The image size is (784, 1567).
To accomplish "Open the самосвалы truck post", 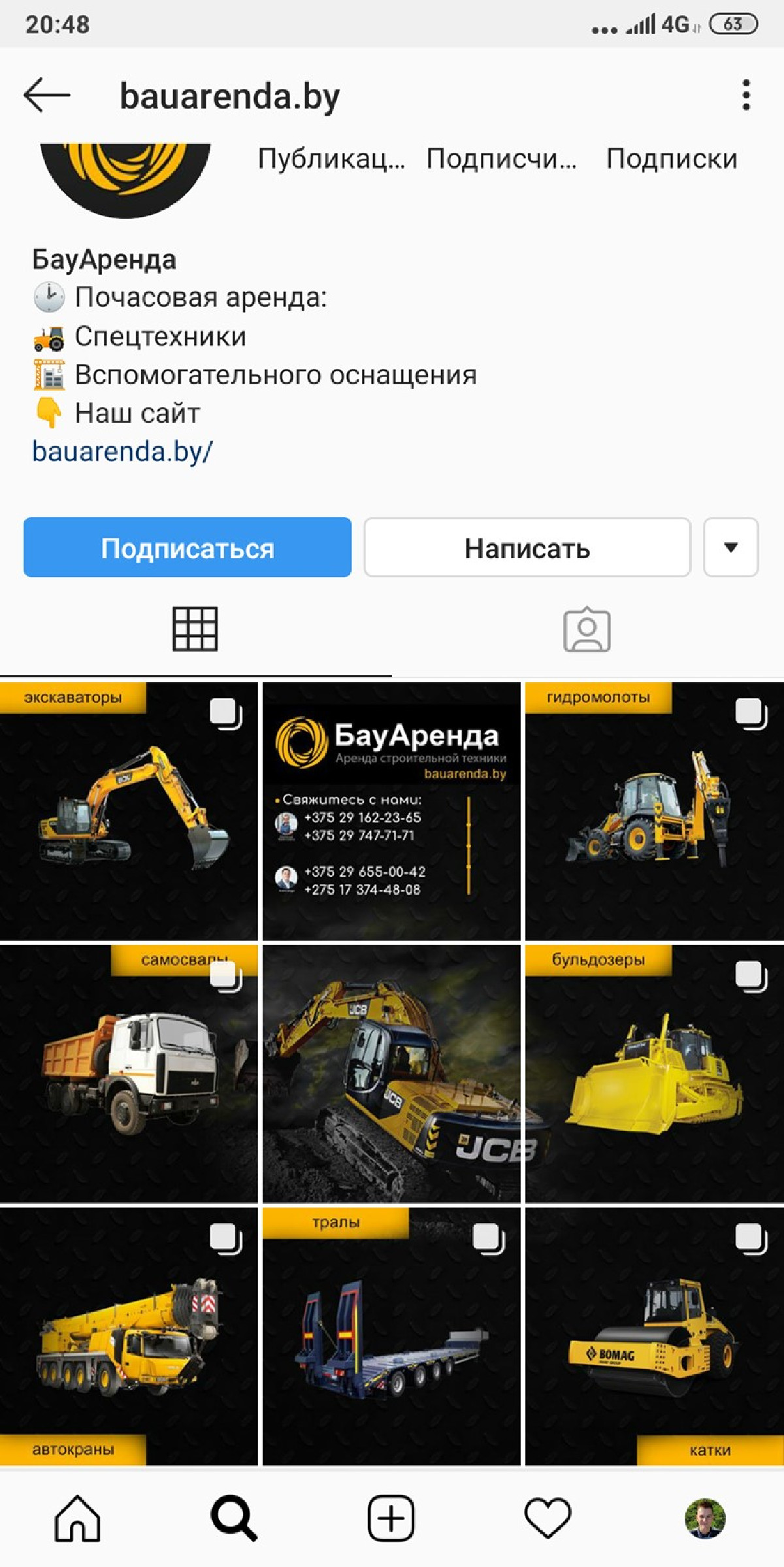I will [129, 1074].
